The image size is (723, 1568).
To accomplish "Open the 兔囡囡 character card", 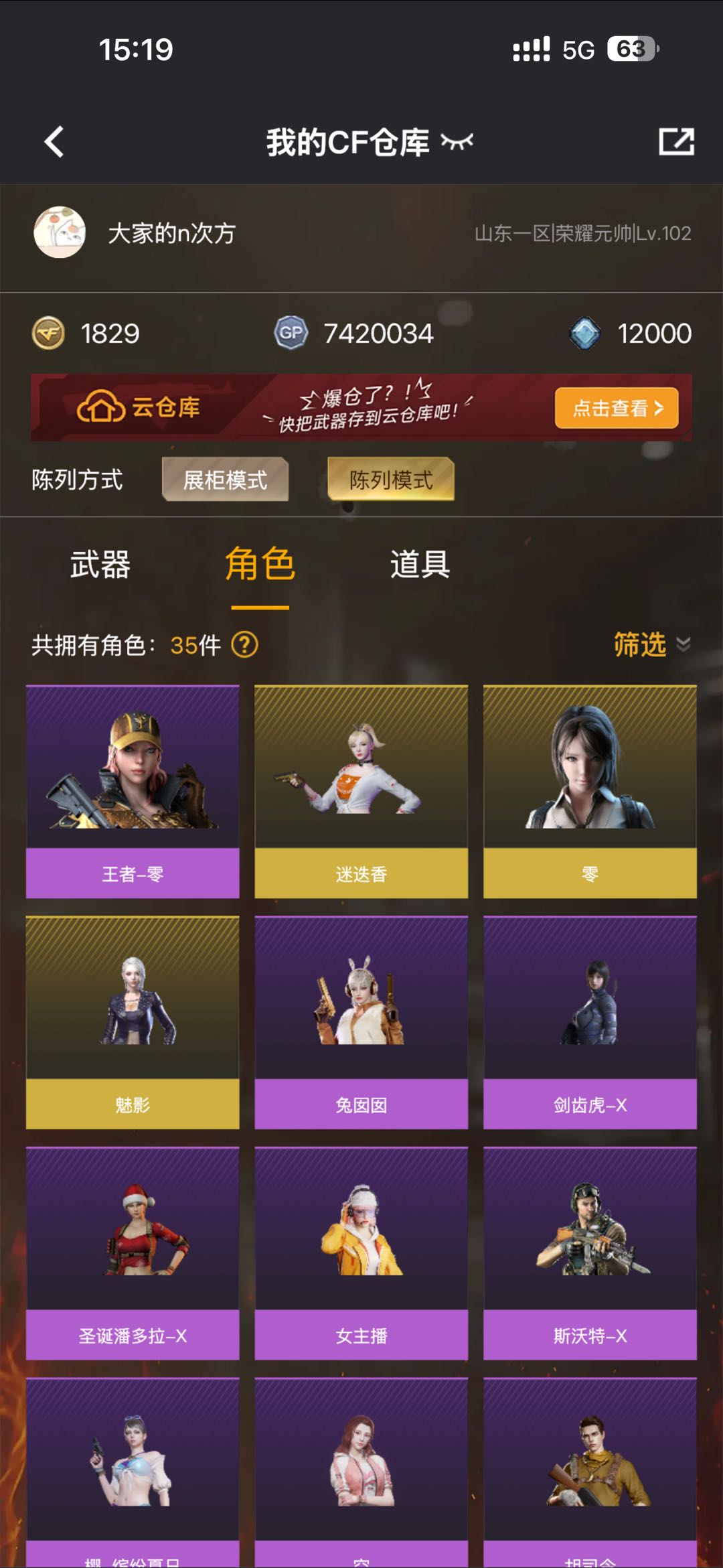I will 361,1022.
